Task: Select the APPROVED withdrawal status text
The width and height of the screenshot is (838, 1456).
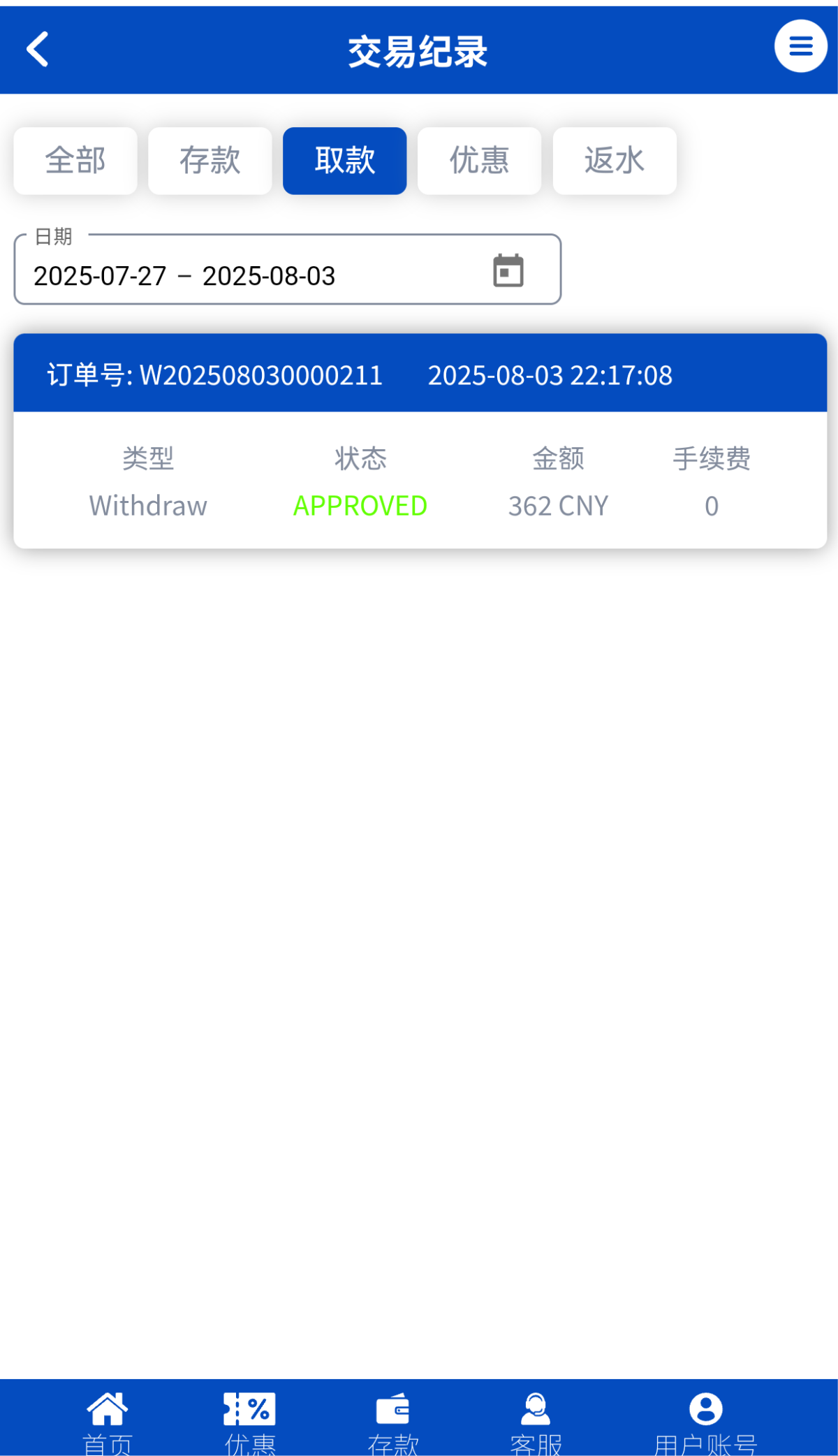Action: (x=360, y=504)
